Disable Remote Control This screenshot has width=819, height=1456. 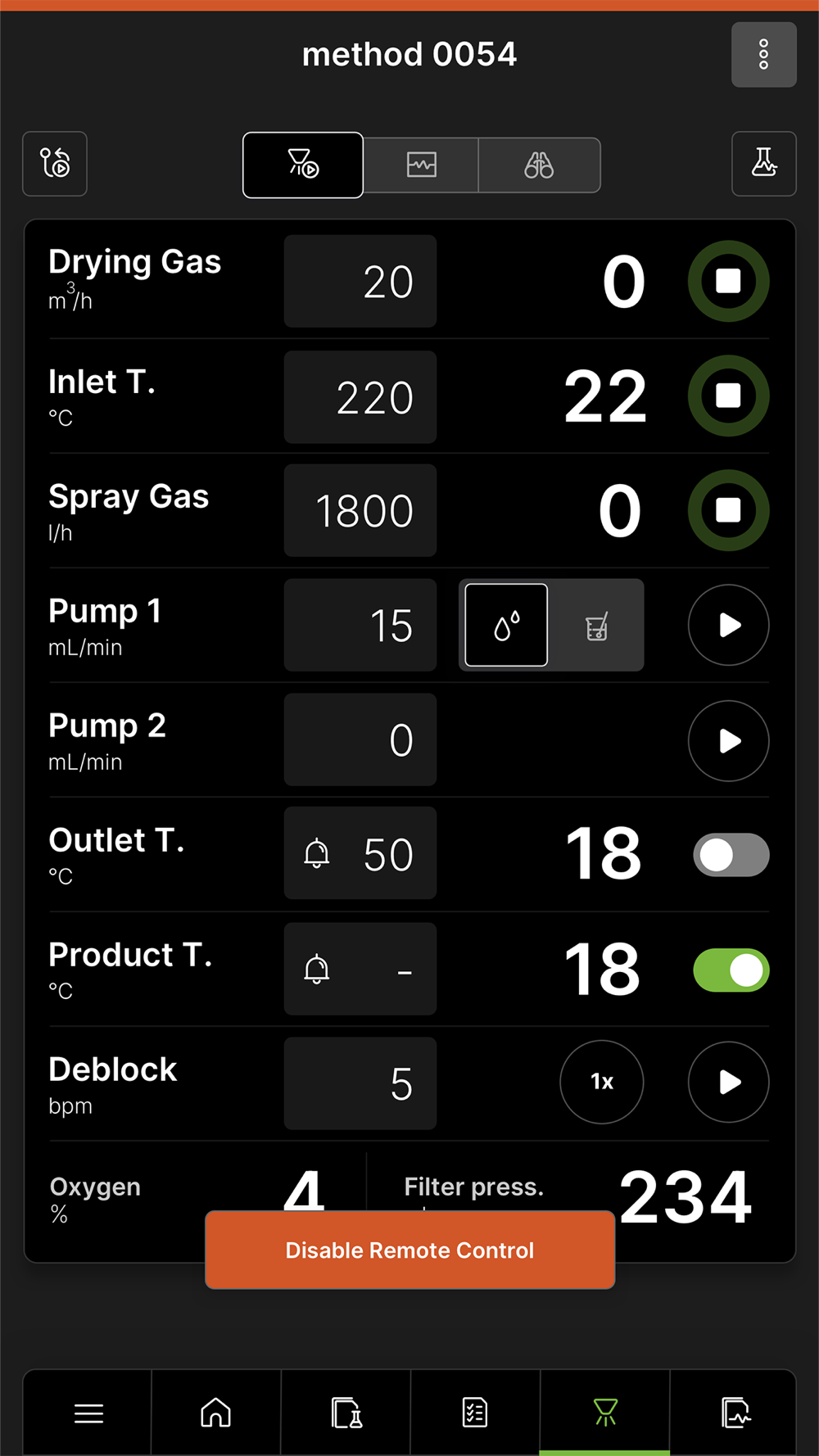(409, 1250)
